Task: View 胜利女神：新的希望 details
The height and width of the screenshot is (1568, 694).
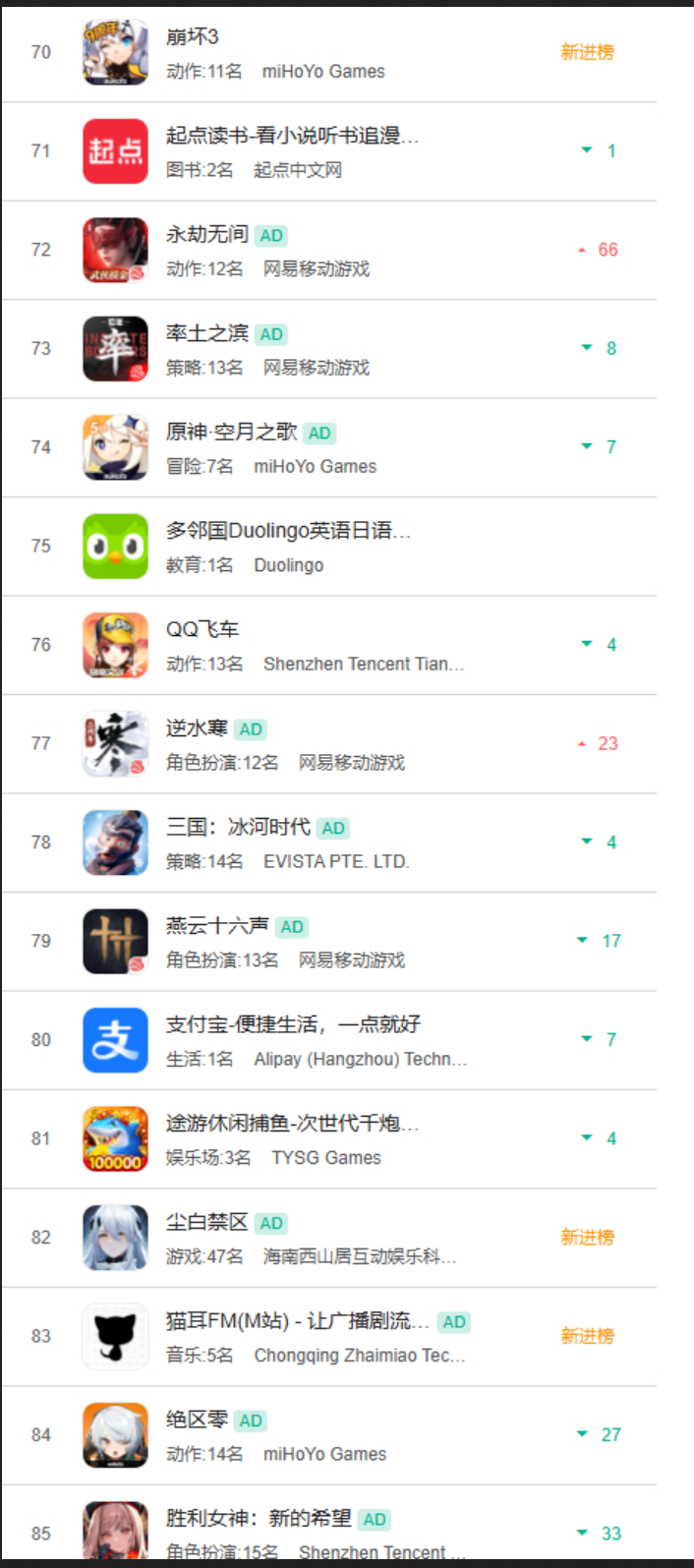Action: (x=259, y=1519)
